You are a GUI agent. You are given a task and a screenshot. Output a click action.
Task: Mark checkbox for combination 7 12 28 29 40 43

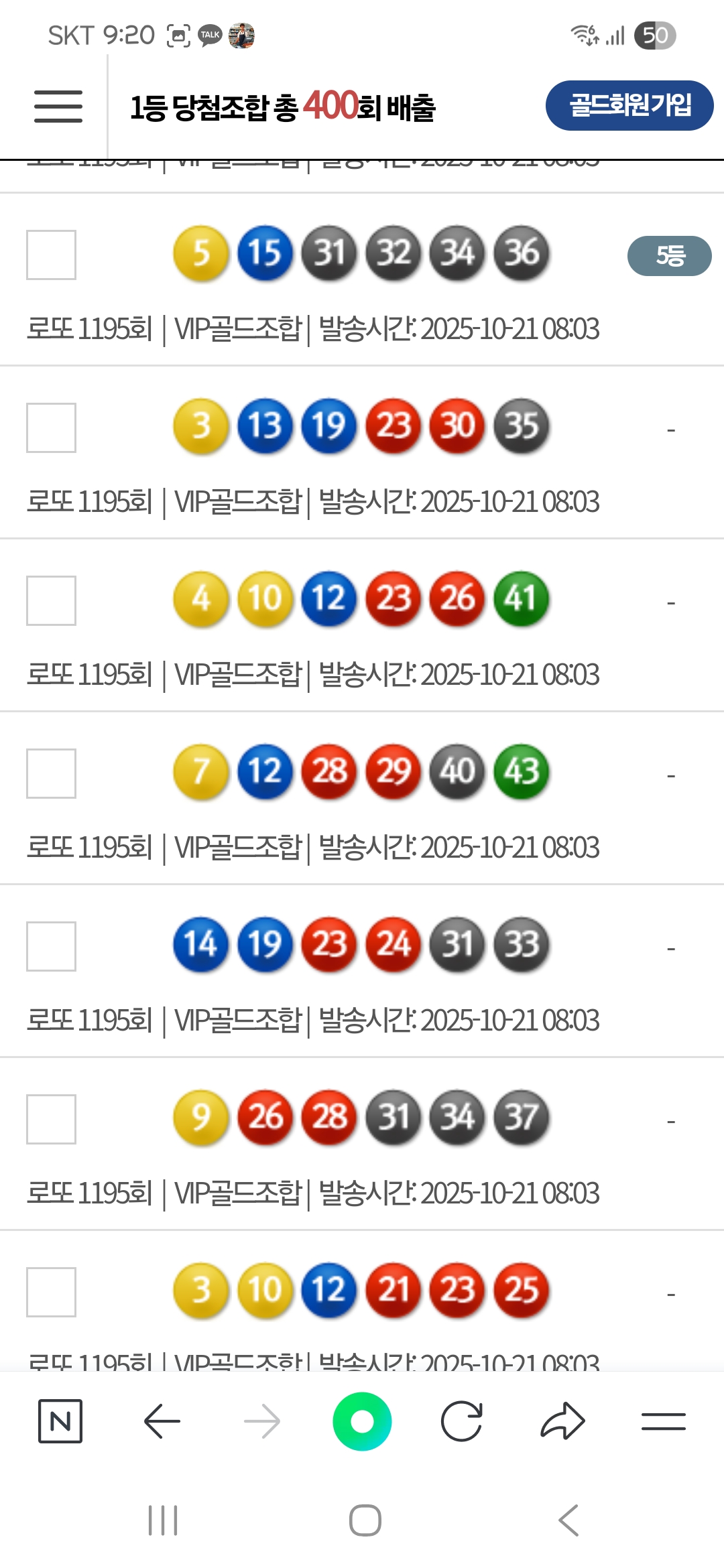point(51,773)
